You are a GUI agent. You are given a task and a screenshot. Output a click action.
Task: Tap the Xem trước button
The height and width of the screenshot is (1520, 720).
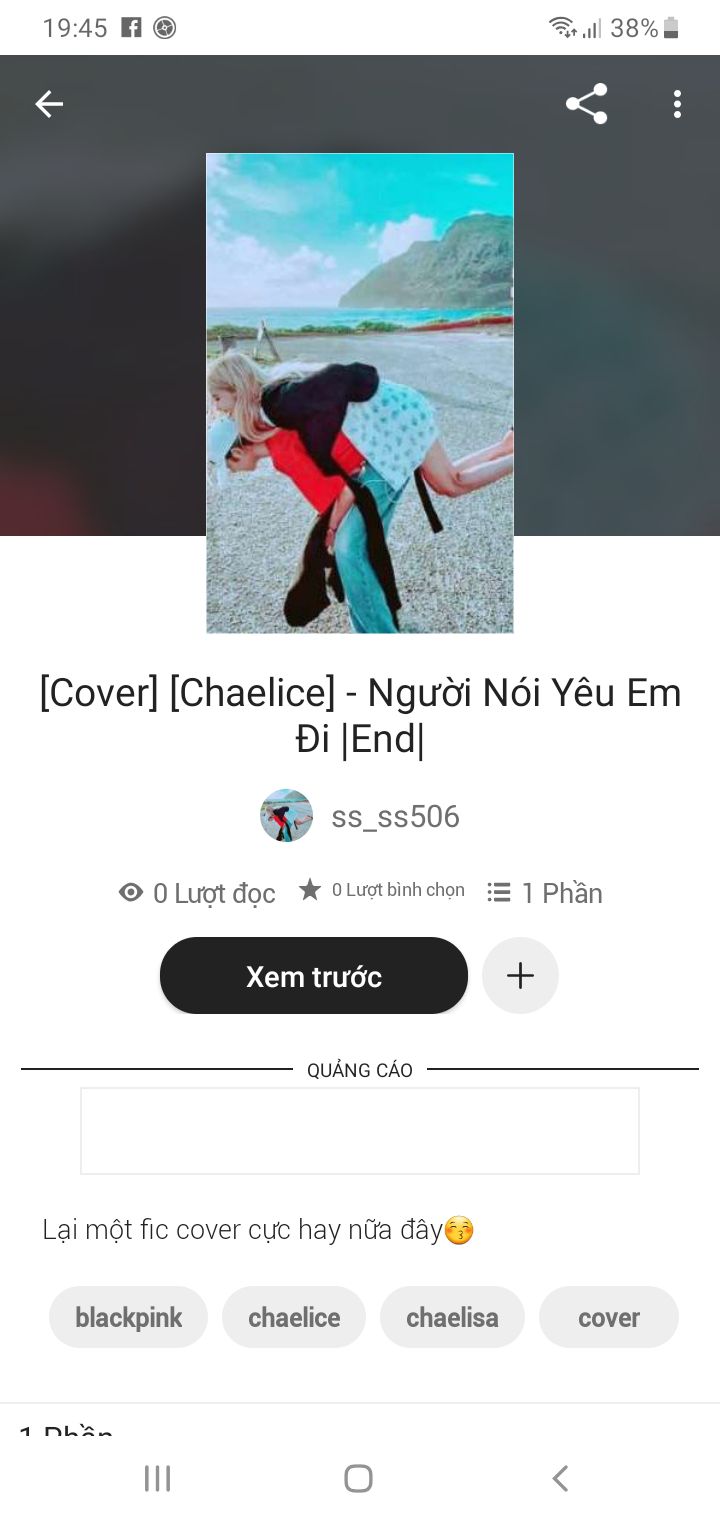(314, 976)
